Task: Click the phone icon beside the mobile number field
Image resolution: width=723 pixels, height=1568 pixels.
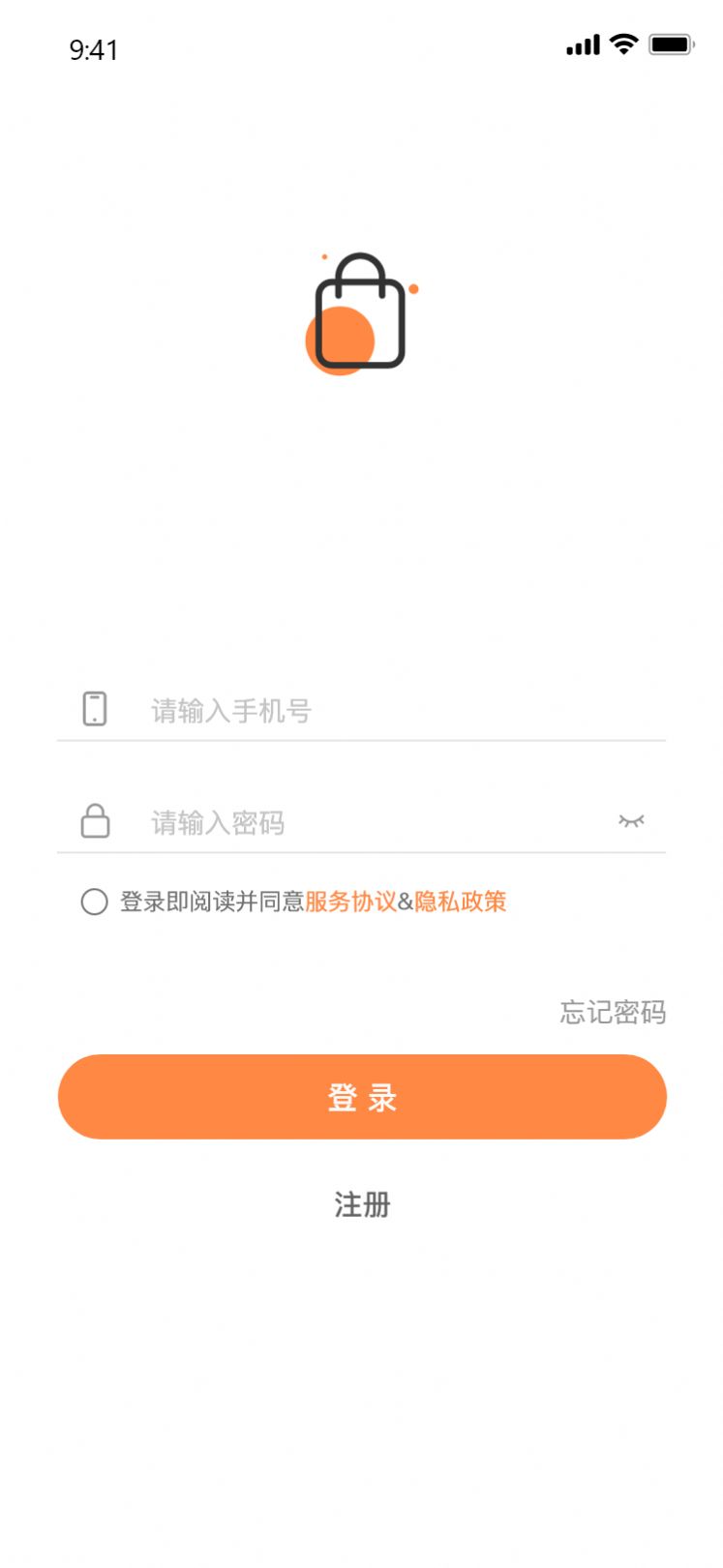Action: (95, 710)
